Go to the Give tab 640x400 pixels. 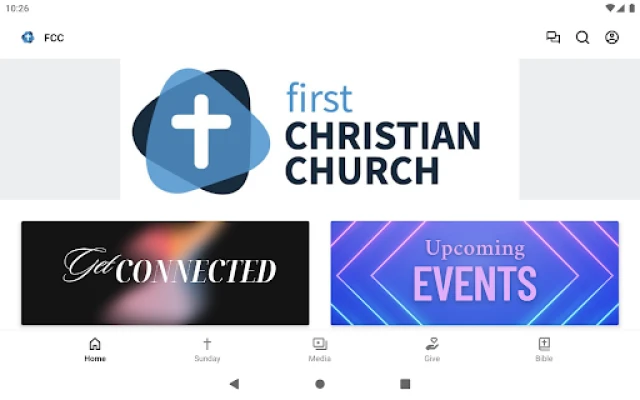432,349
